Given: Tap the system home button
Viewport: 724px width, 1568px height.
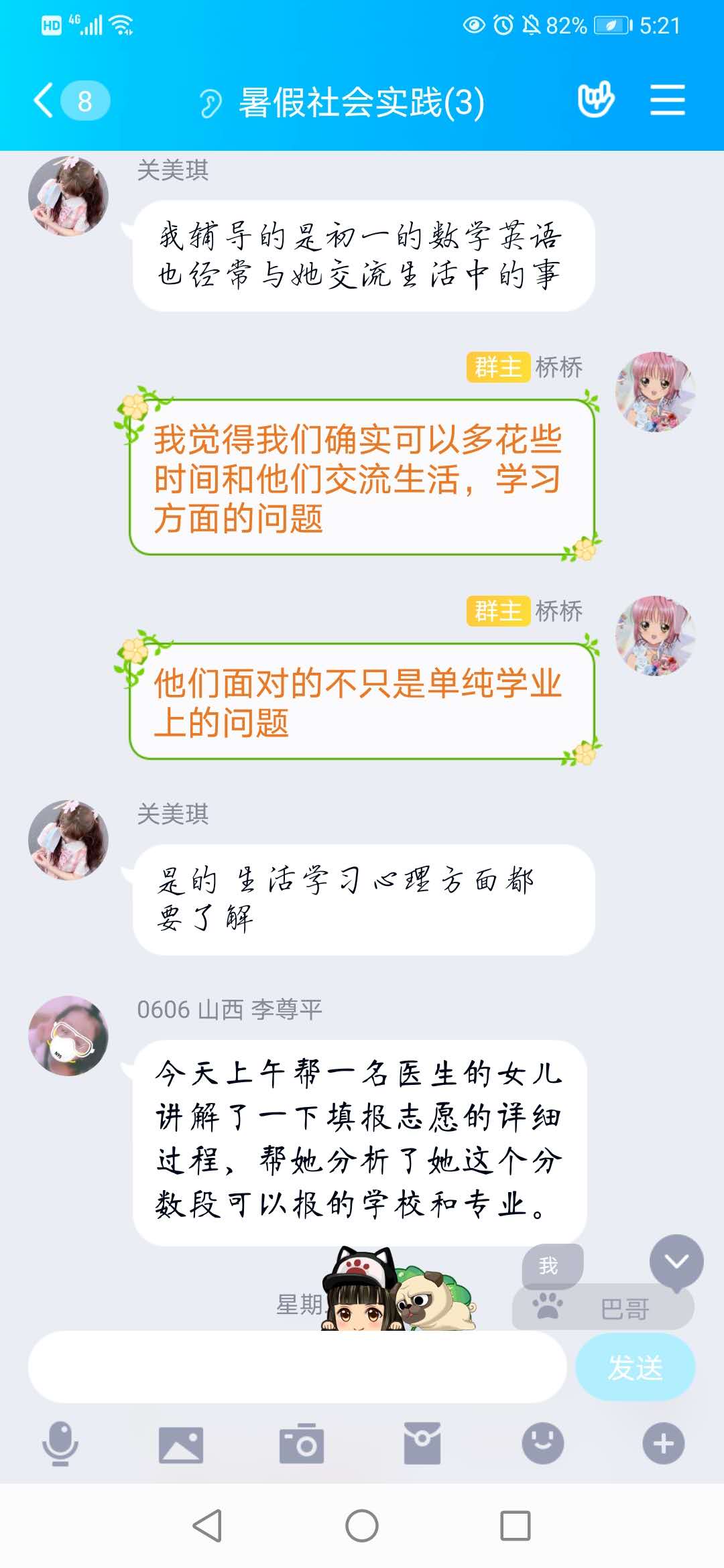Looking at the screenshot, I should [362, 1526].
